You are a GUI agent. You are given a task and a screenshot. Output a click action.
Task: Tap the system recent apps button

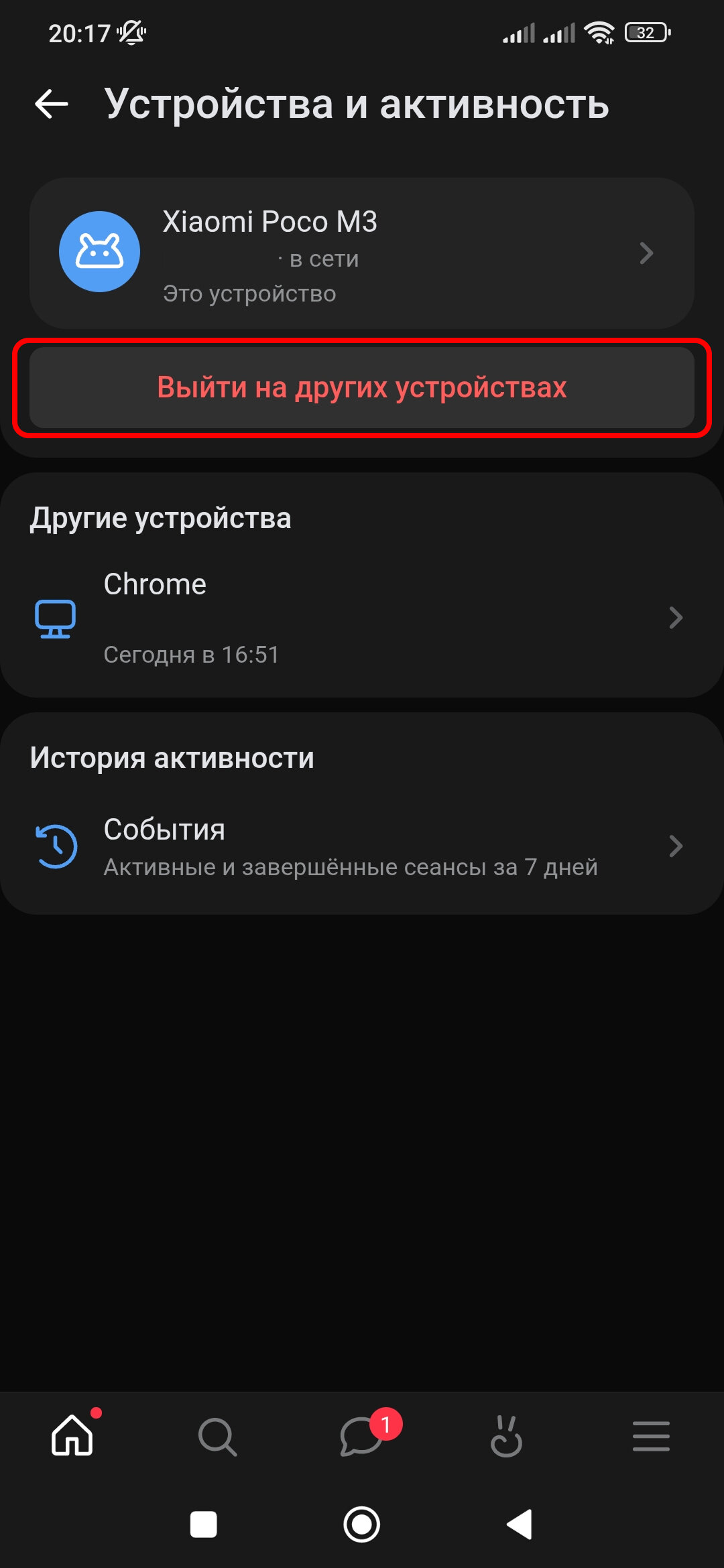click(204, 1524)
